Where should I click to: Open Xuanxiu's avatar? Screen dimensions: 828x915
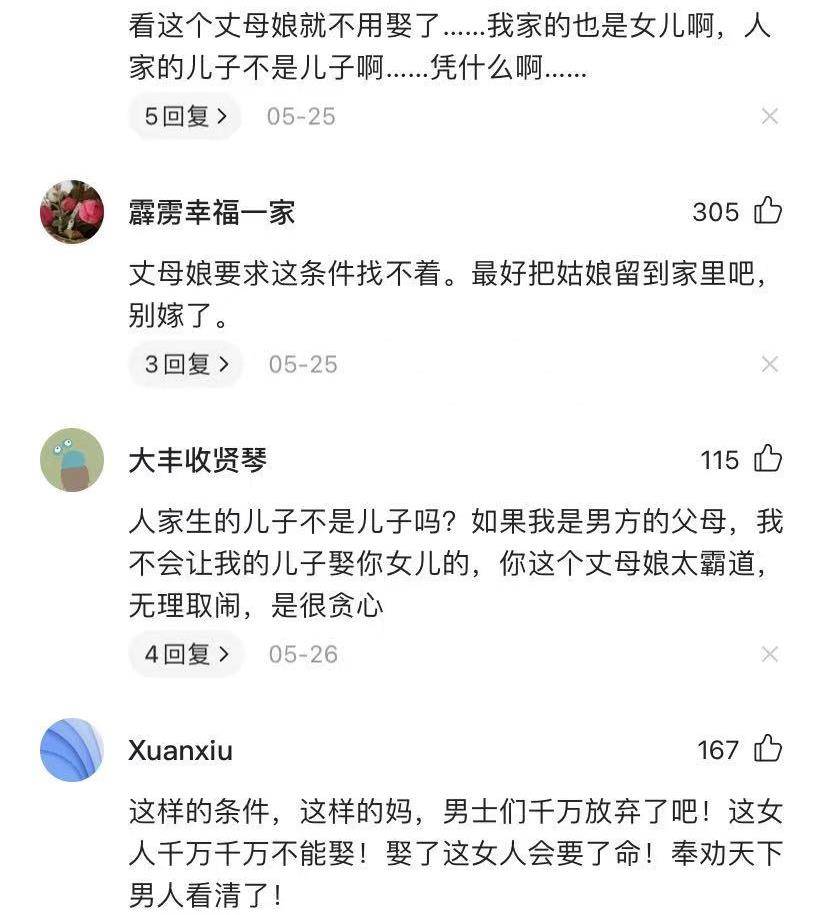[x=71, y=750]
